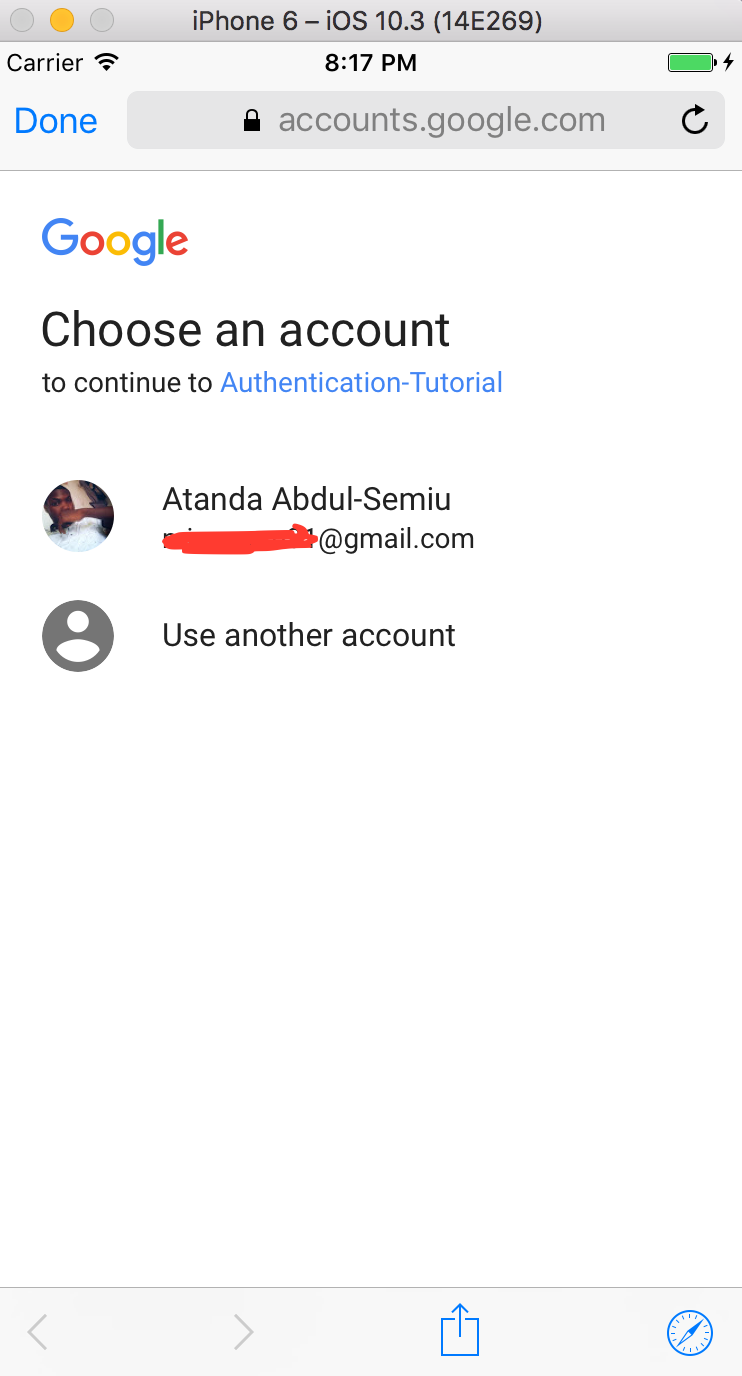
Task: Open the Authentication-Tutorial link
Action: click(361, 382)
